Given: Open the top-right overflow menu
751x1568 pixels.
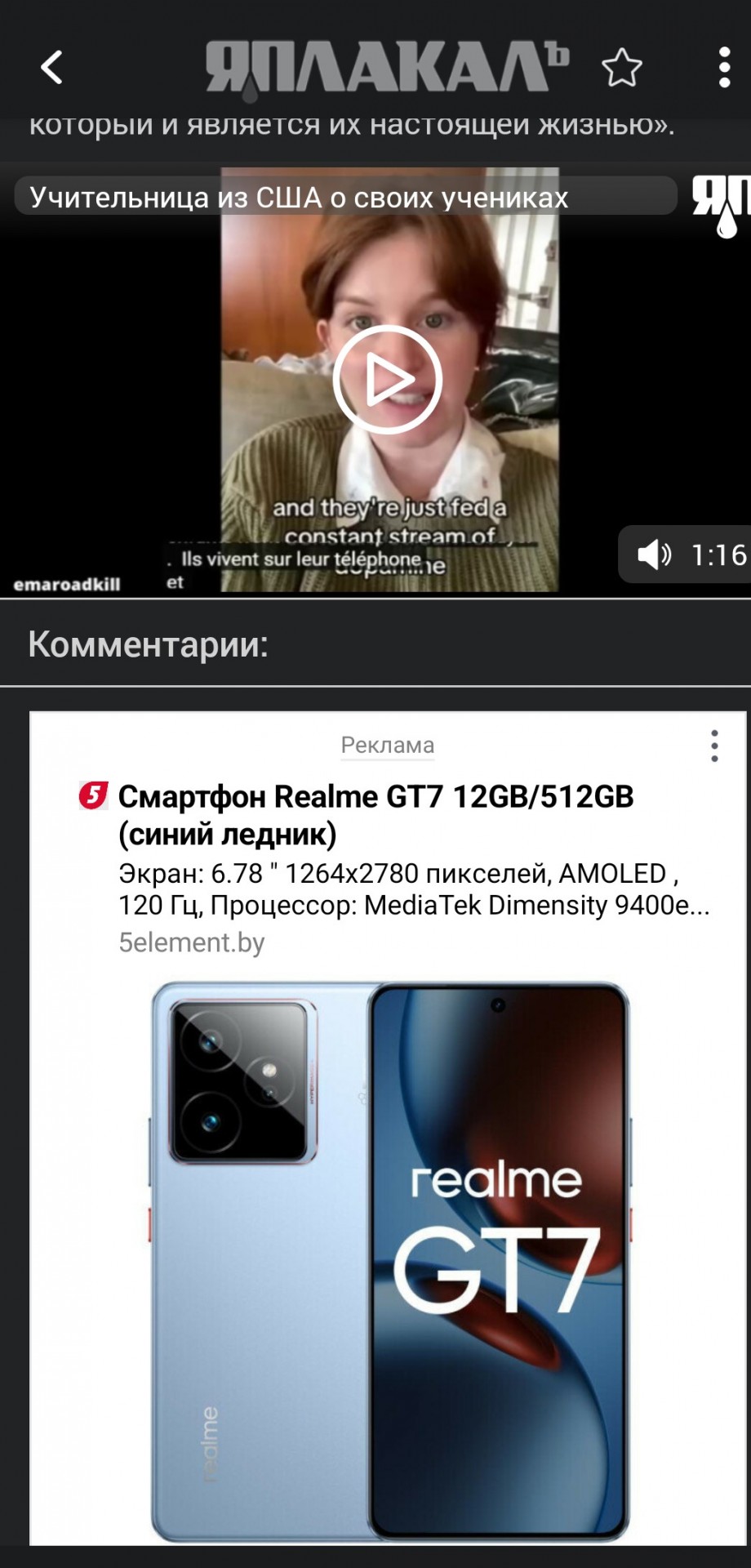Looking at the screenshot, I should click(723, 67).
